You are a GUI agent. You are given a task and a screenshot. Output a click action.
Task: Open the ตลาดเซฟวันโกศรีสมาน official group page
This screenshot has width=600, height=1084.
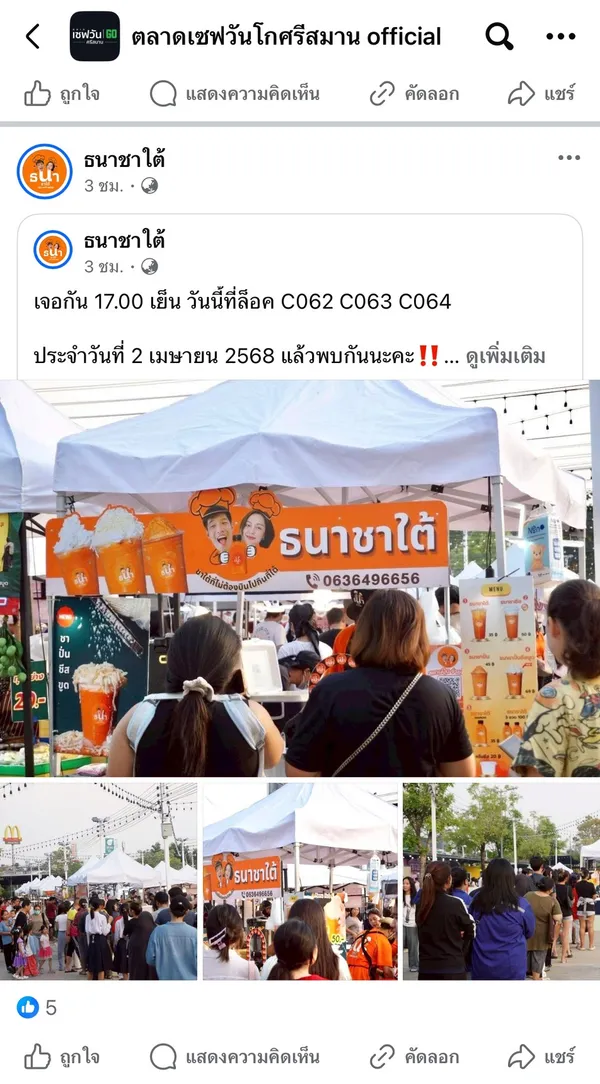(286, 37)
